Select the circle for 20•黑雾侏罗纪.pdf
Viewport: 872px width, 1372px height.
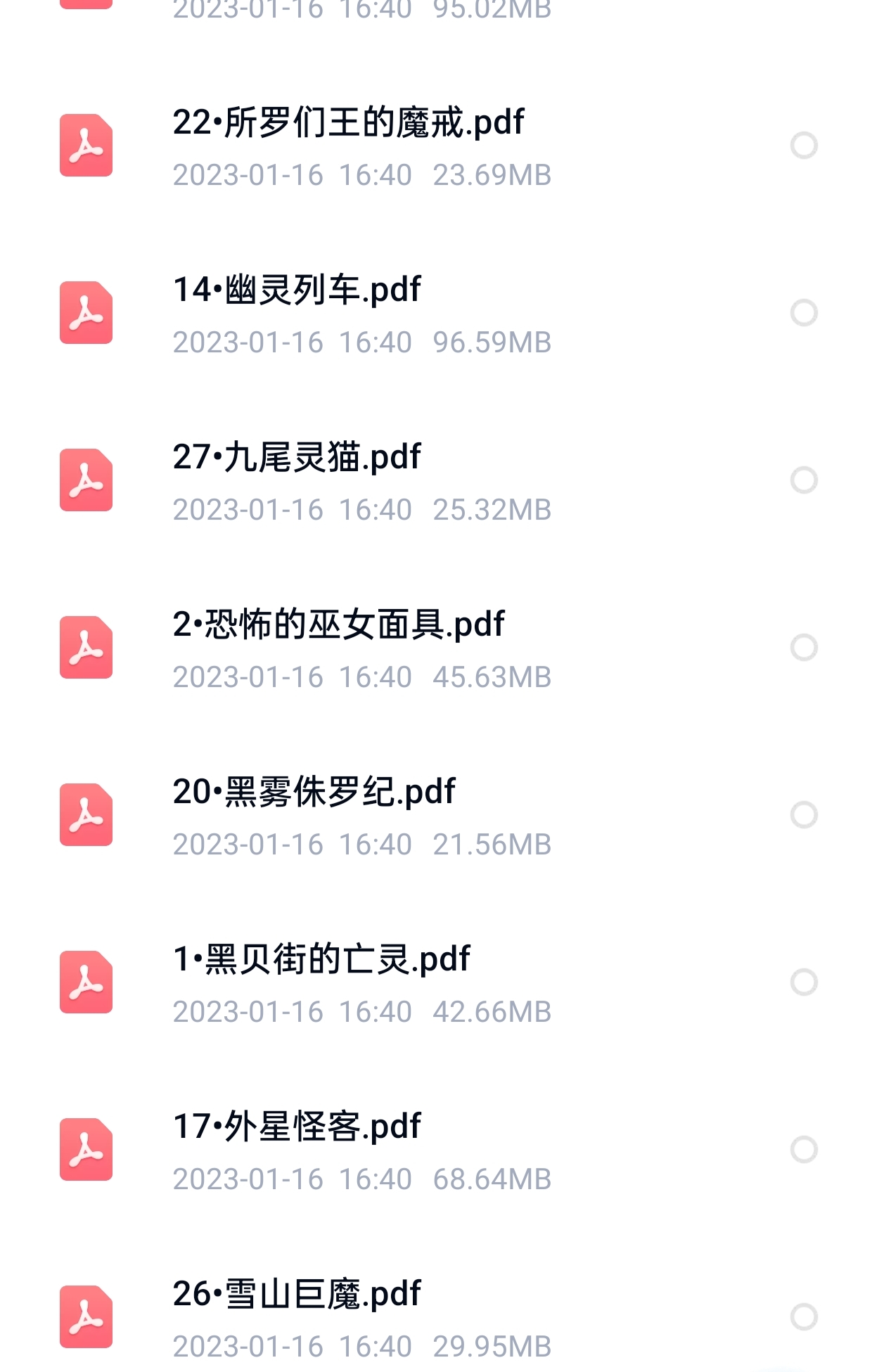(x=804, y=815)
